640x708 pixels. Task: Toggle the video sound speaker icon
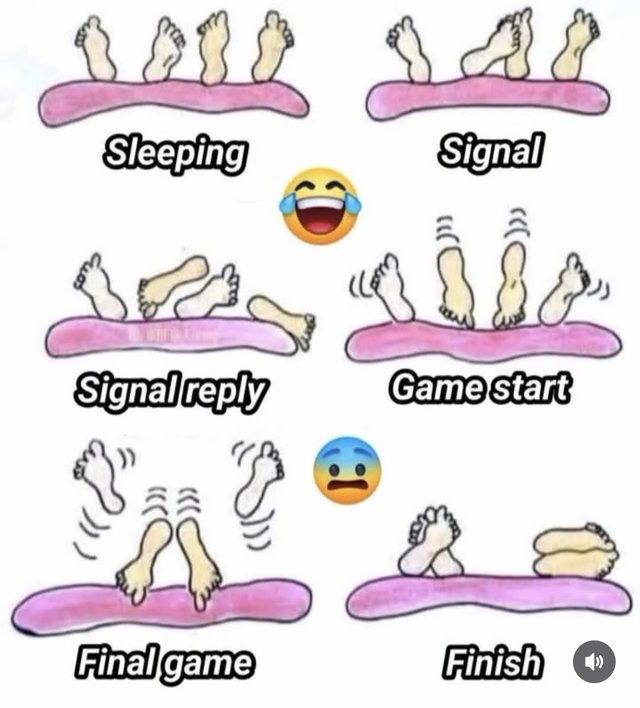[594, 662]
